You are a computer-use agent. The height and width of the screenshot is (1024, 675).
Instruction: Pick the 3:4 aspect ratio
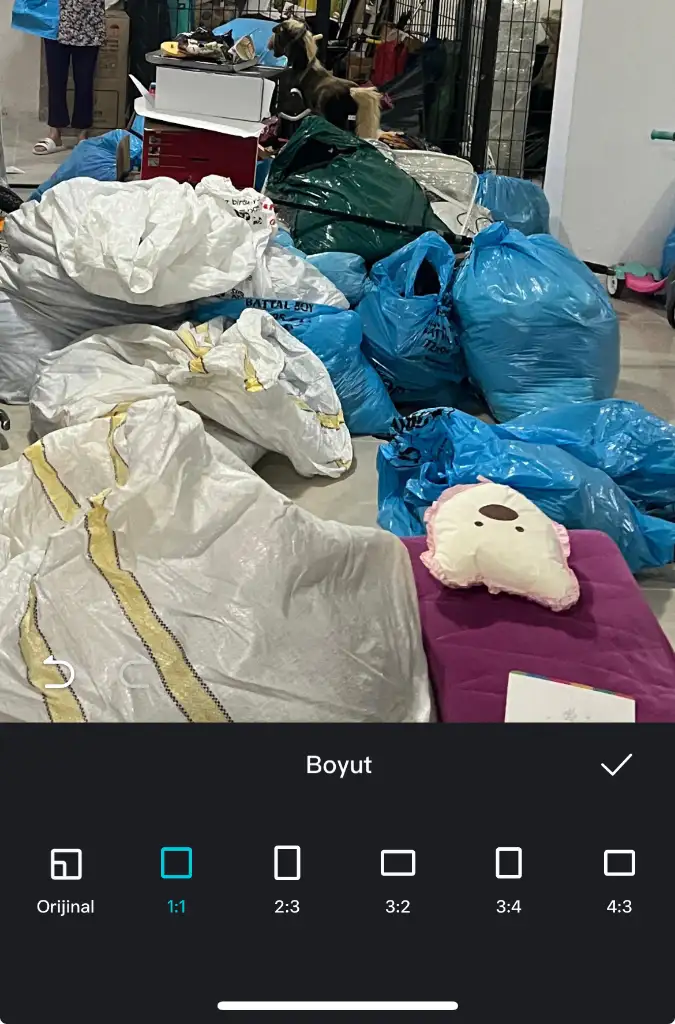pos(509,879)
